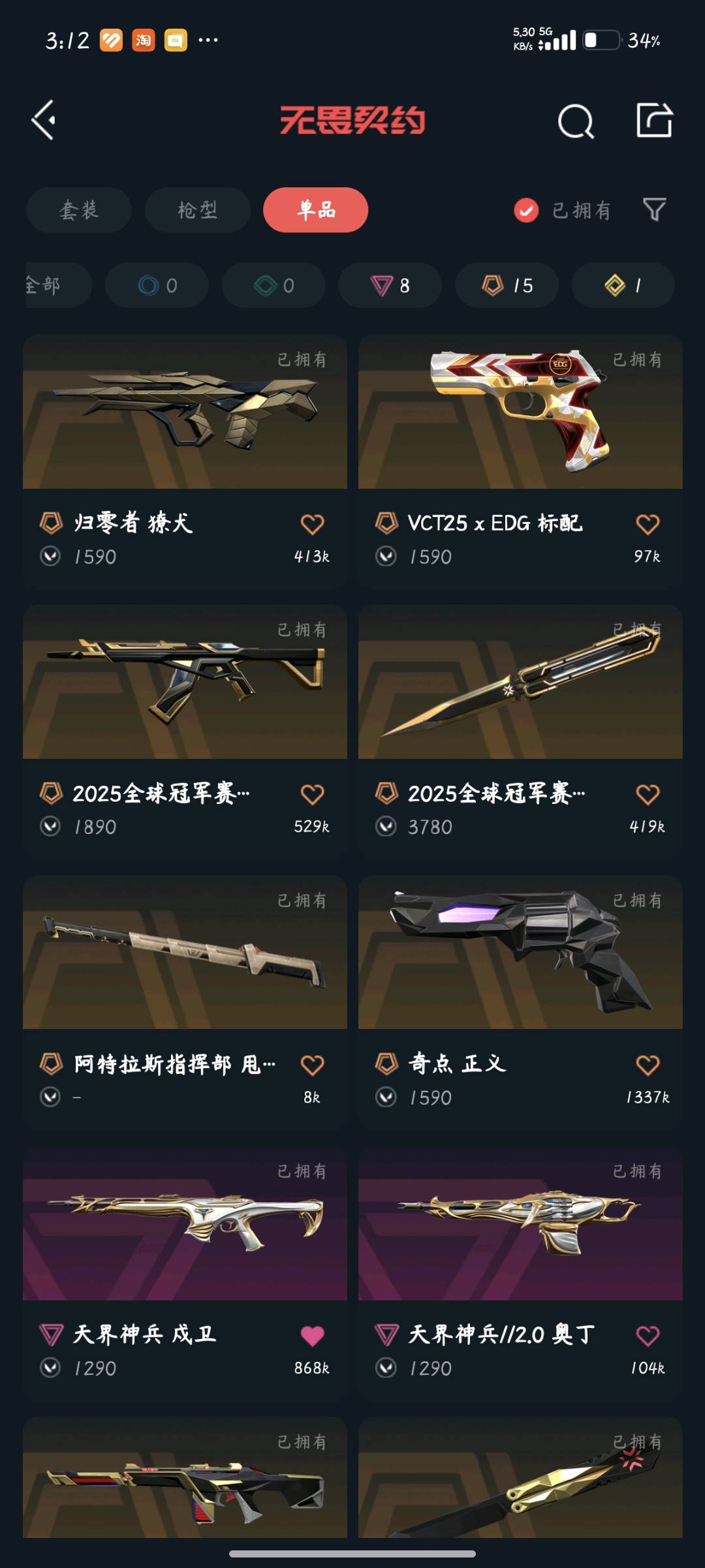
Task: Tap the share icon in the header
Action: click(x=654, y=120)
